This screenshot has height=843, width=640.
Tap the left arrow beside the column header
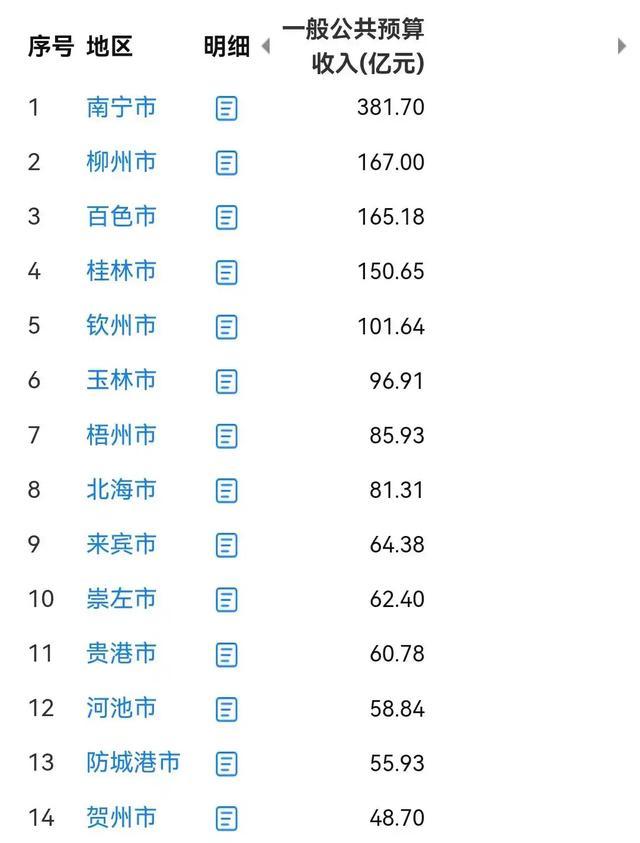(265, 46)
